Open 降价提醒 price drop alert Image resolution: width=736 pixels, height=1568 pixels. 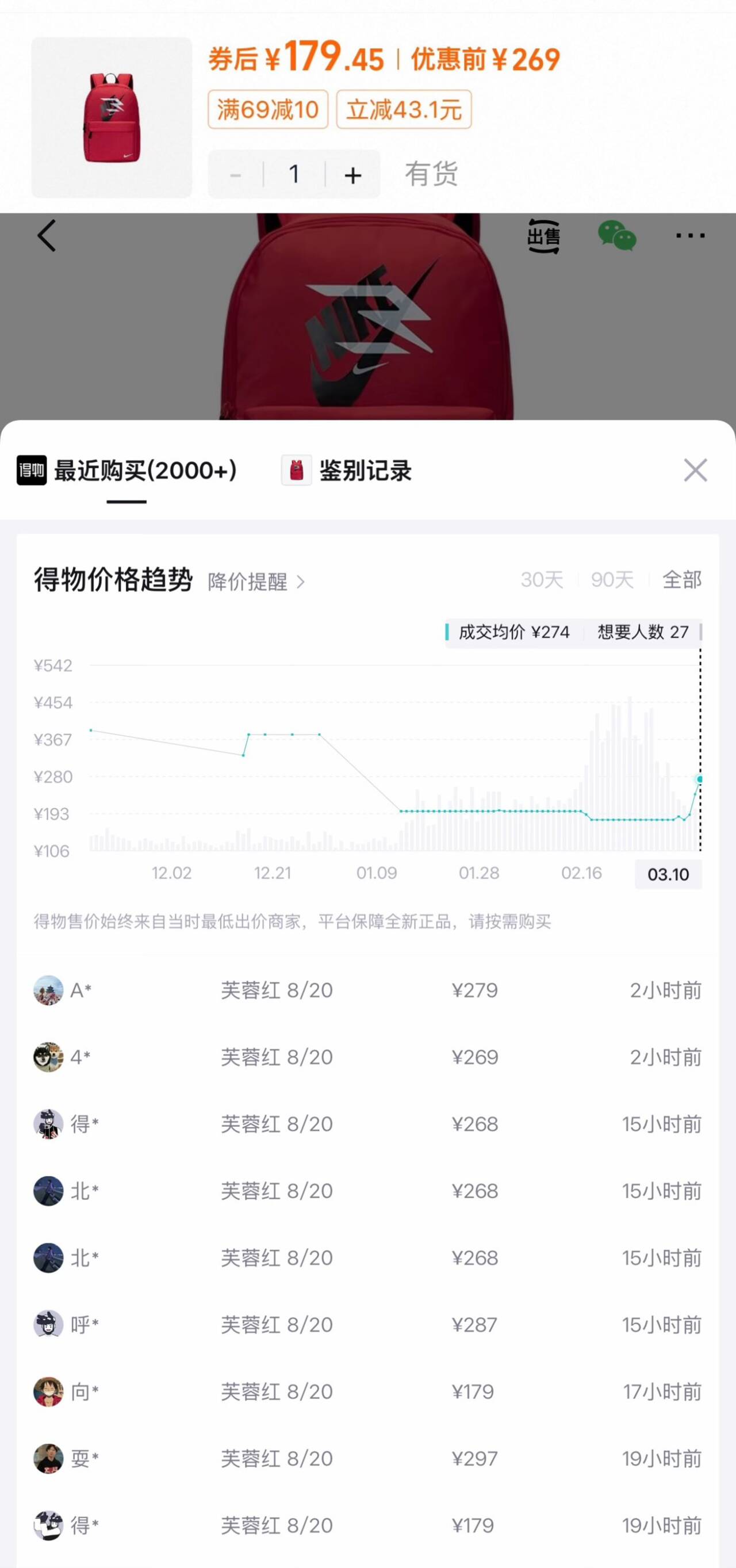pos(256,582)
